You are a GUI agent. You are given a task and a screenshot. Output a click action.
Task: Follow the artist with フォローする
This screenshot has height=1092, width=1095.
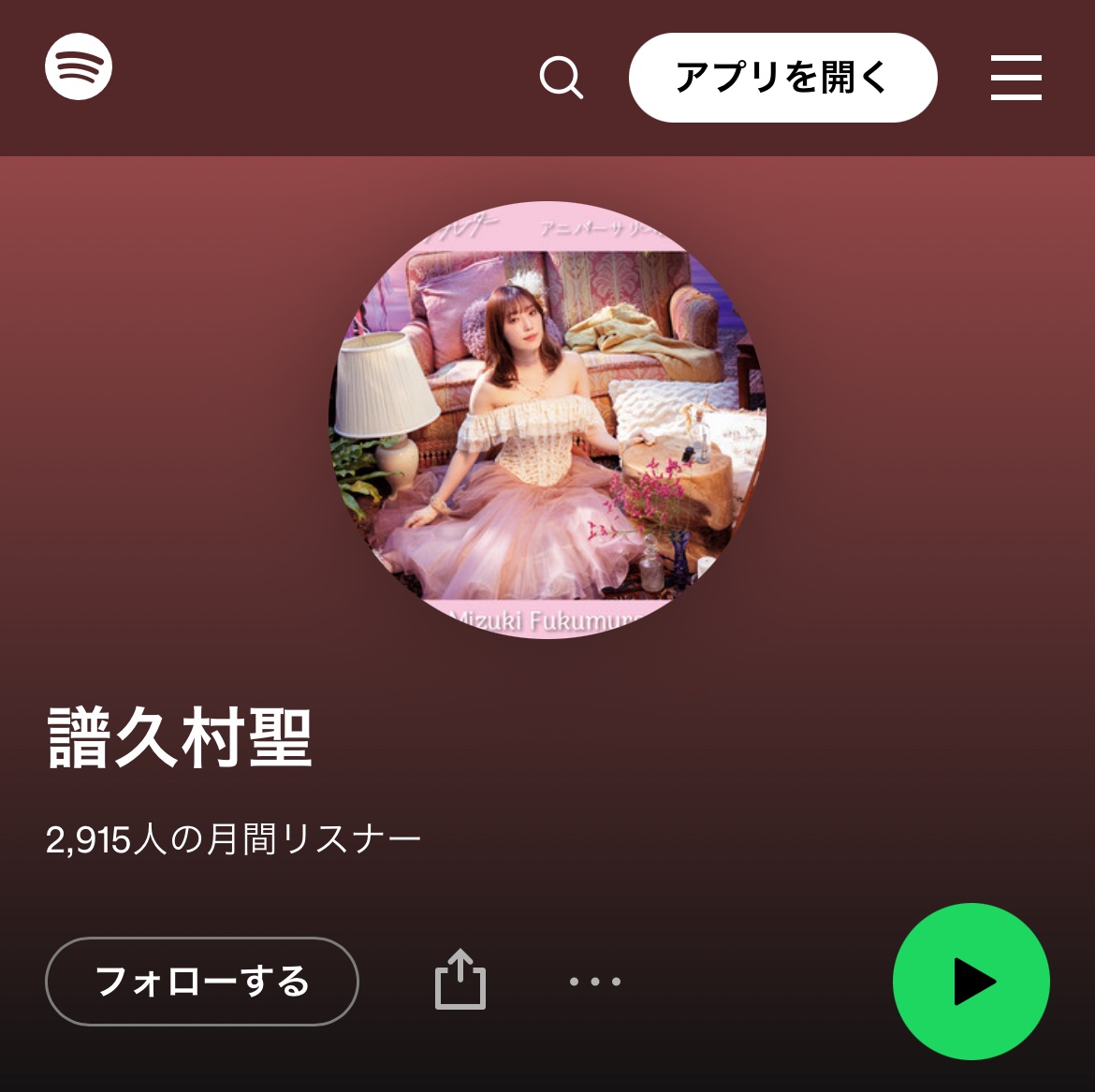202,982
